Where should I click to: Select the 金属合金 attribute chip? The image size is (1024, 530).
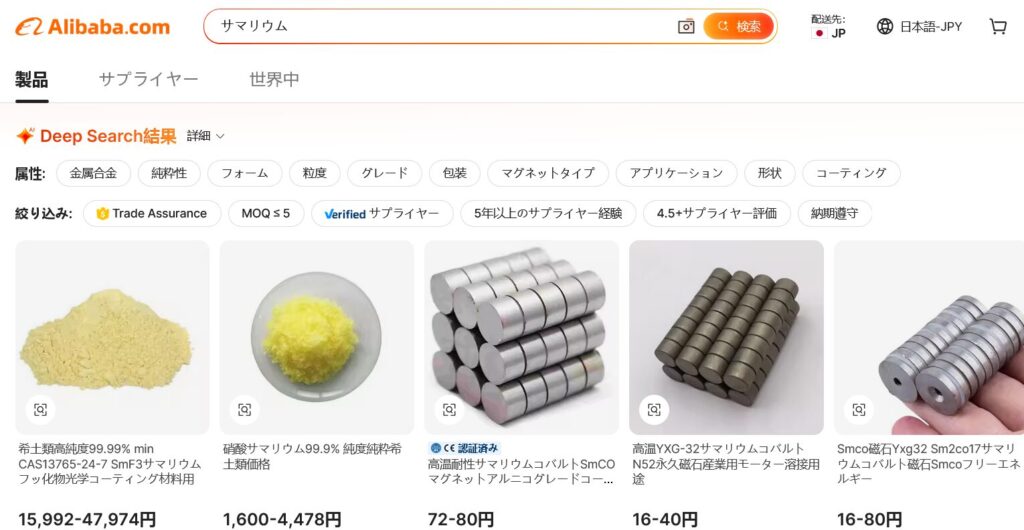(x=93, y=173)
